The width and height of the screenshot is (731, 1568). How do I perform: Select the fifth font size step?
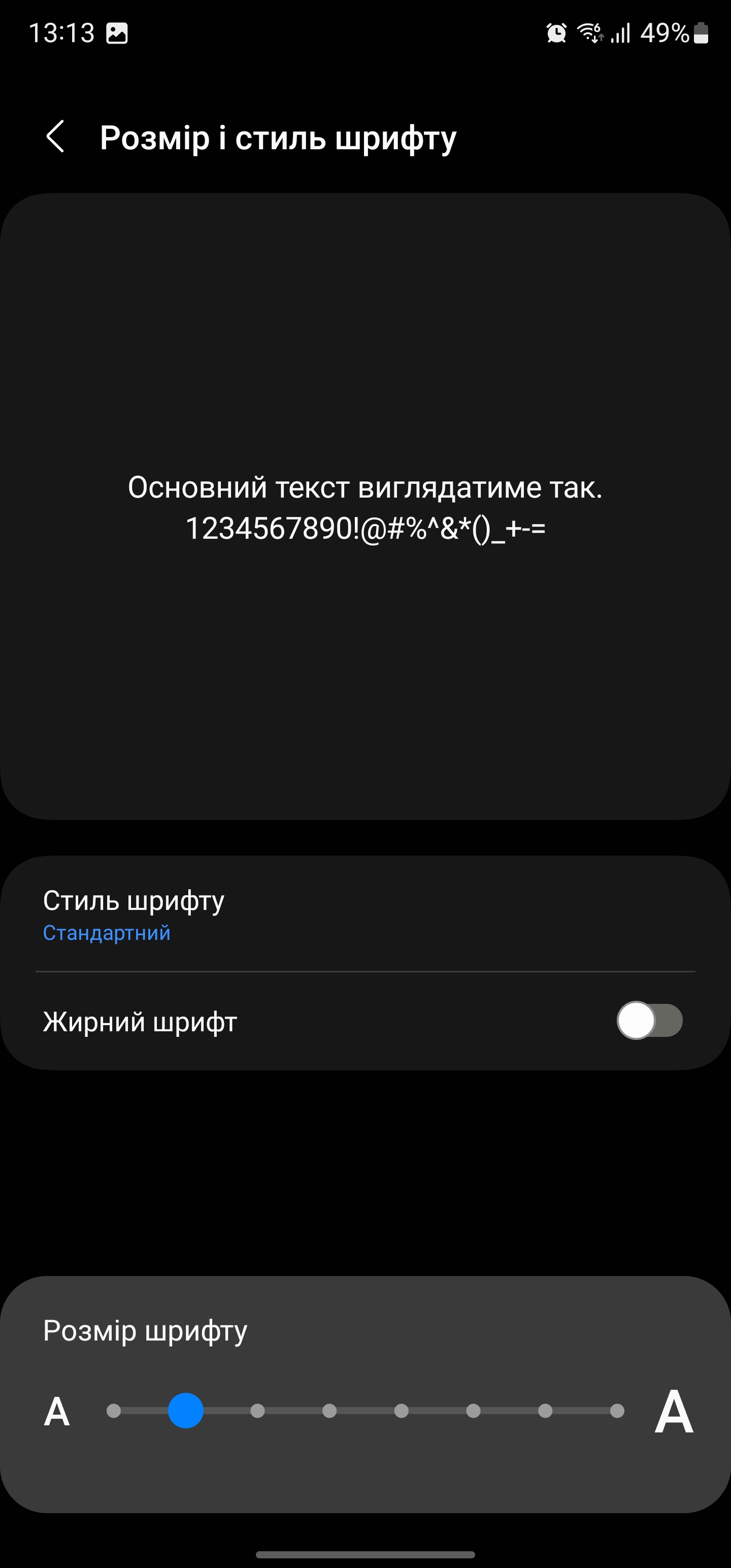(x=401, y=1411)
